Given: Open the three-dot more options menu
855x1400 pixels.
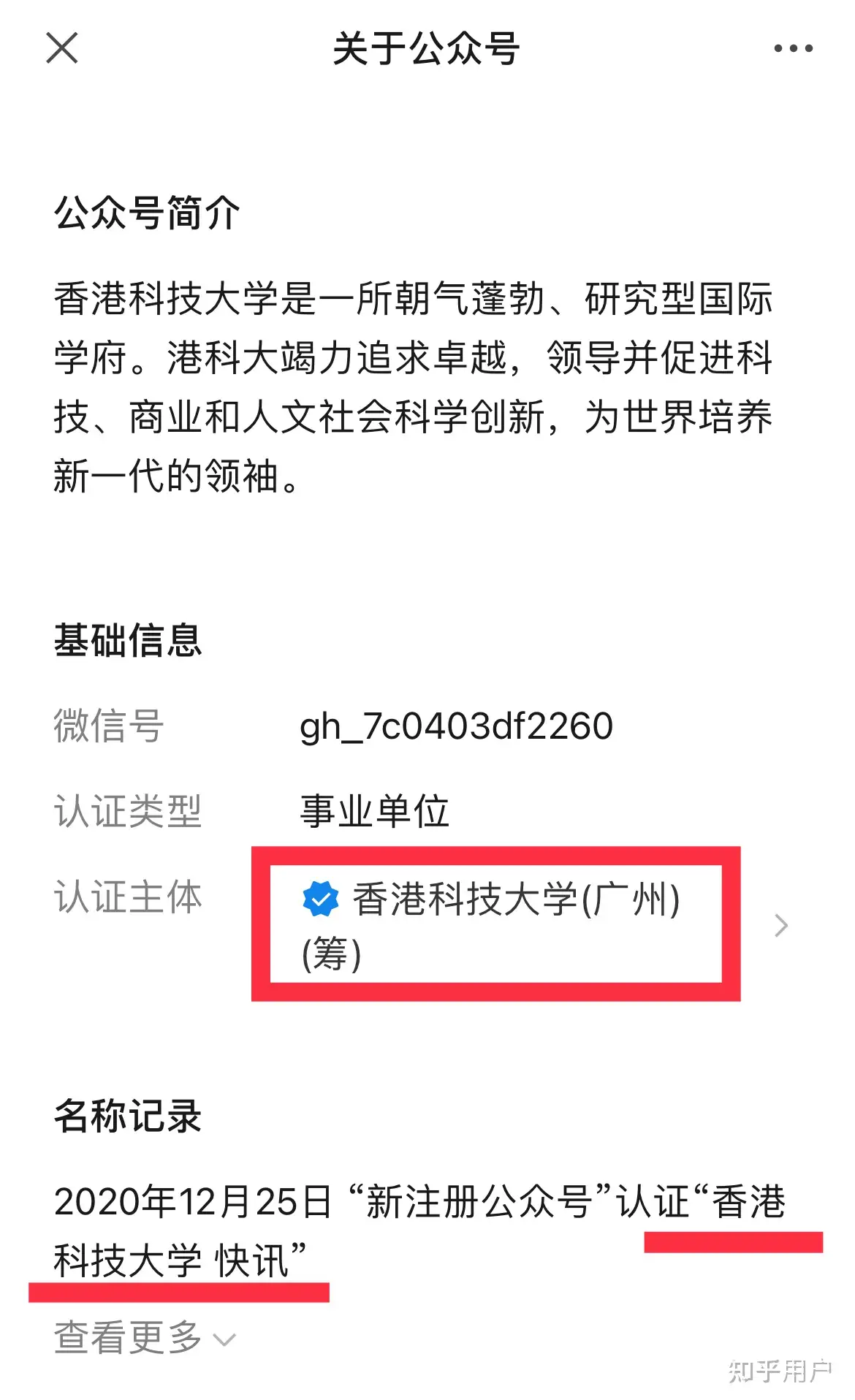Looking at the screenshot, I should point(793,49).
